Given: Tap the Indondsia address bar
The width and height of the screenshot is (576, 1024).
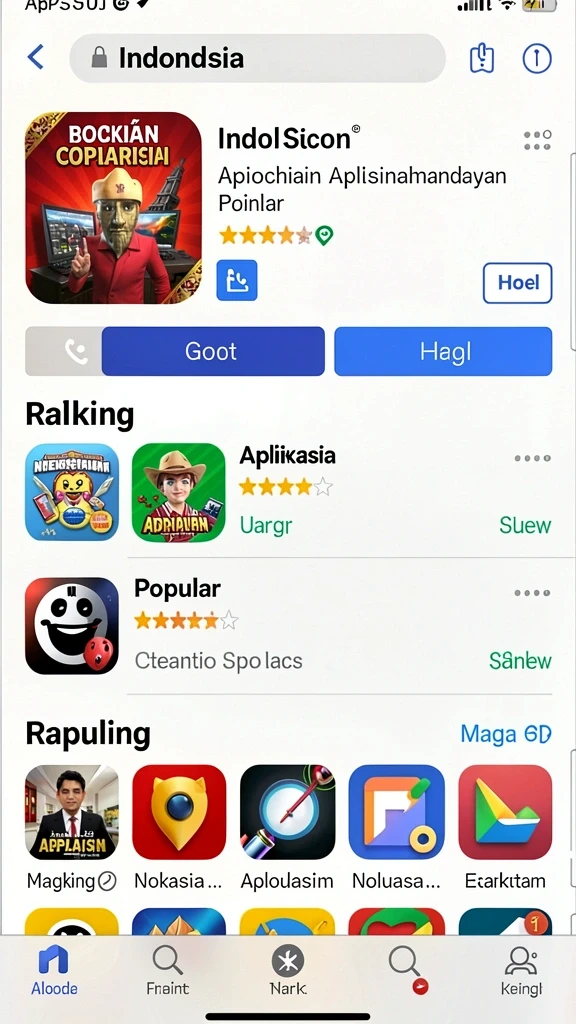Looking at the screenshot, I should click(257, 58).
